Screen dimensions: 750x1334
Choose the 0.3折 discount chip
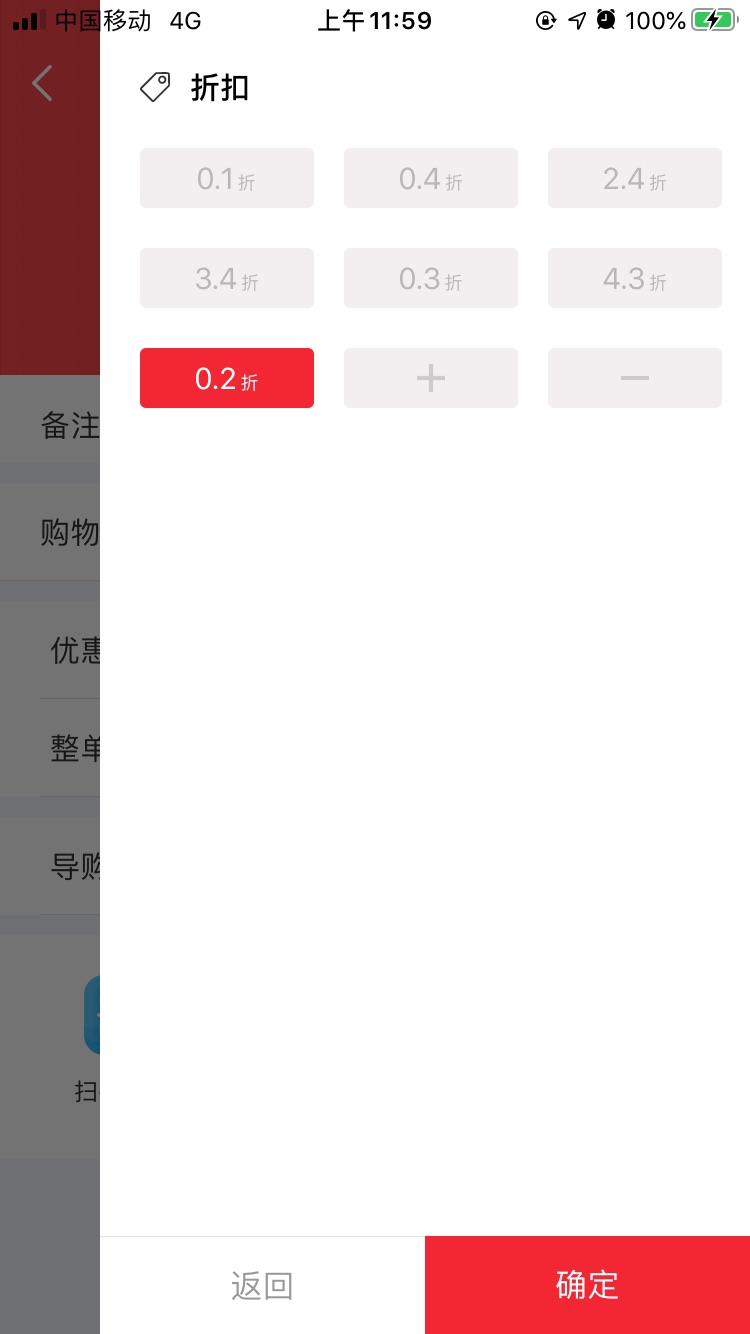[431, 279]
